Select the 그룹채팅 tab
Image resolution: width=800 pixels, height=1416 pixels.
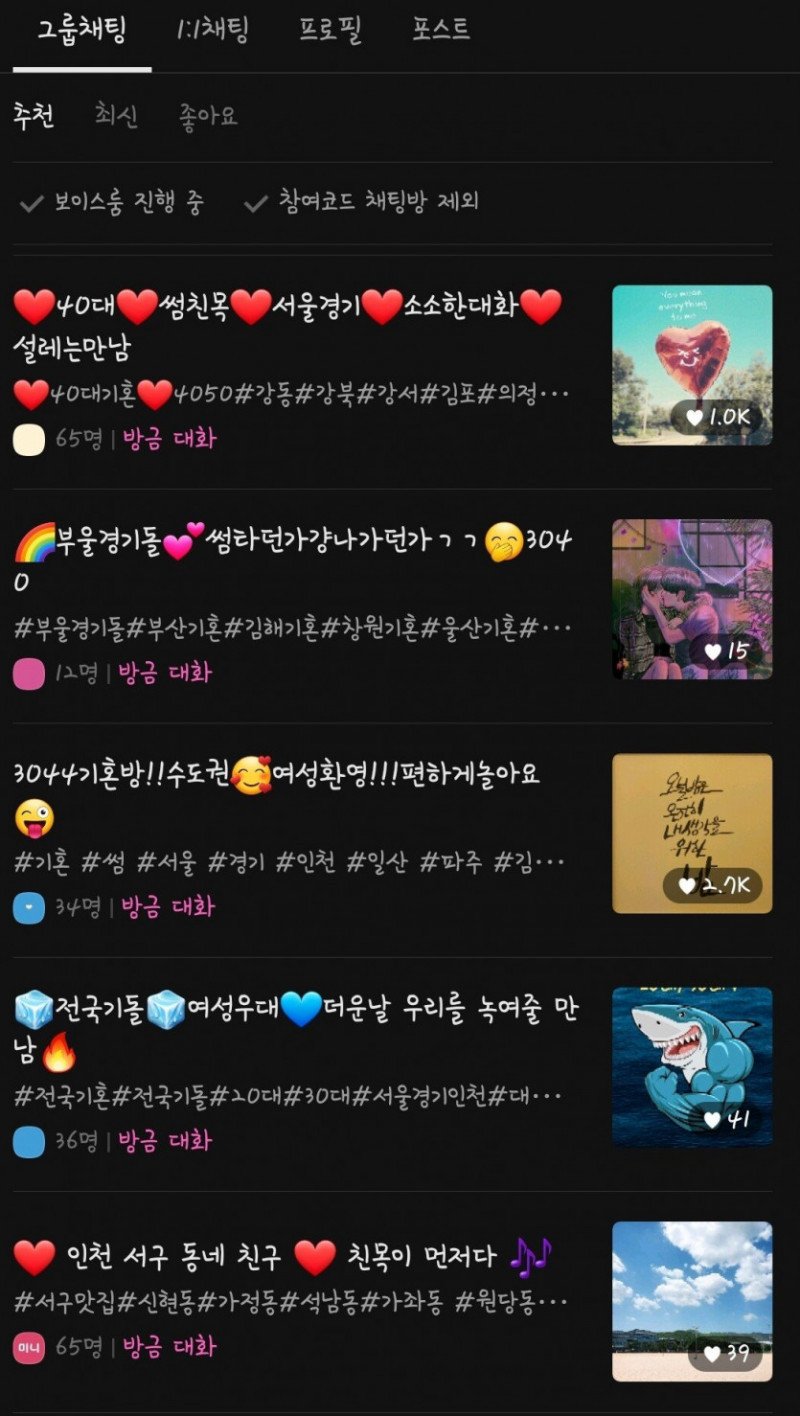pyautogui.click(x=82, y=30)
